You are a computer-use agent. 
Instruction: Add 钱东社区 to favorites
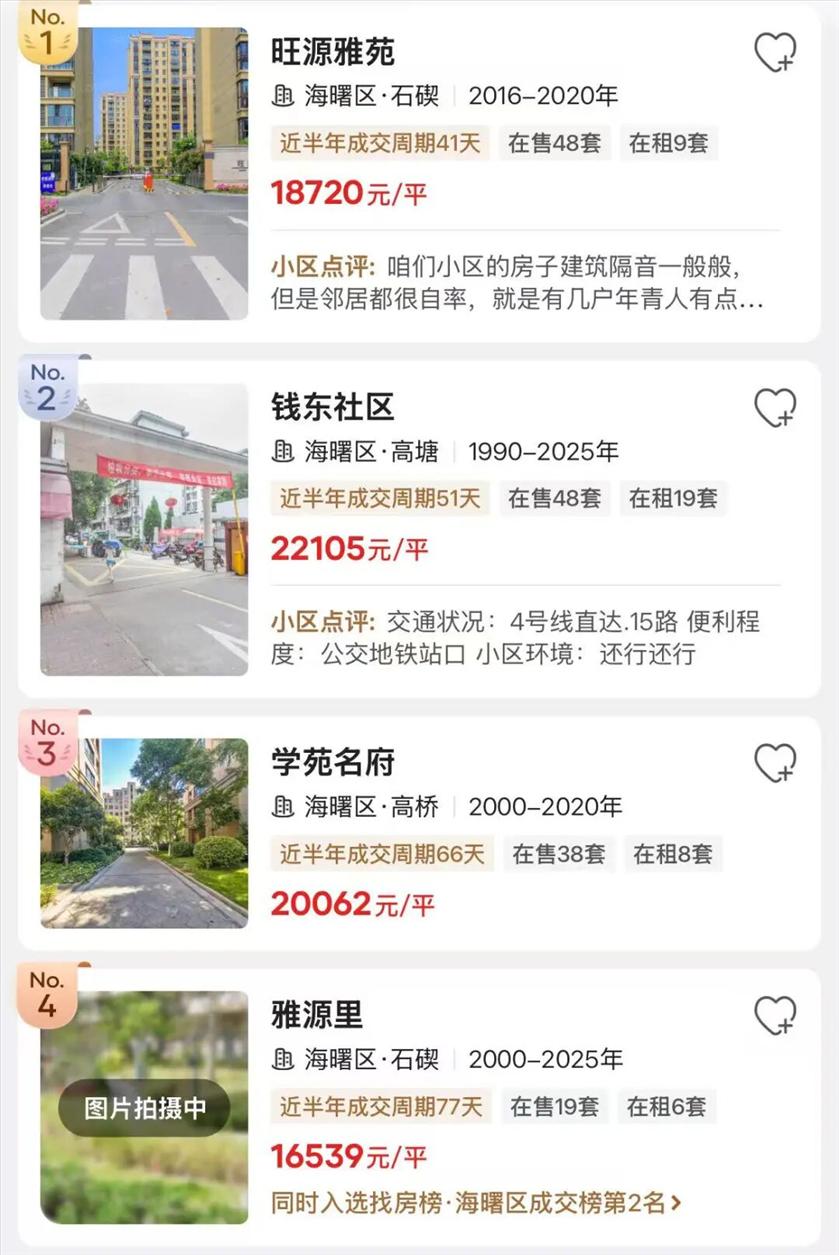coord(775,407)
